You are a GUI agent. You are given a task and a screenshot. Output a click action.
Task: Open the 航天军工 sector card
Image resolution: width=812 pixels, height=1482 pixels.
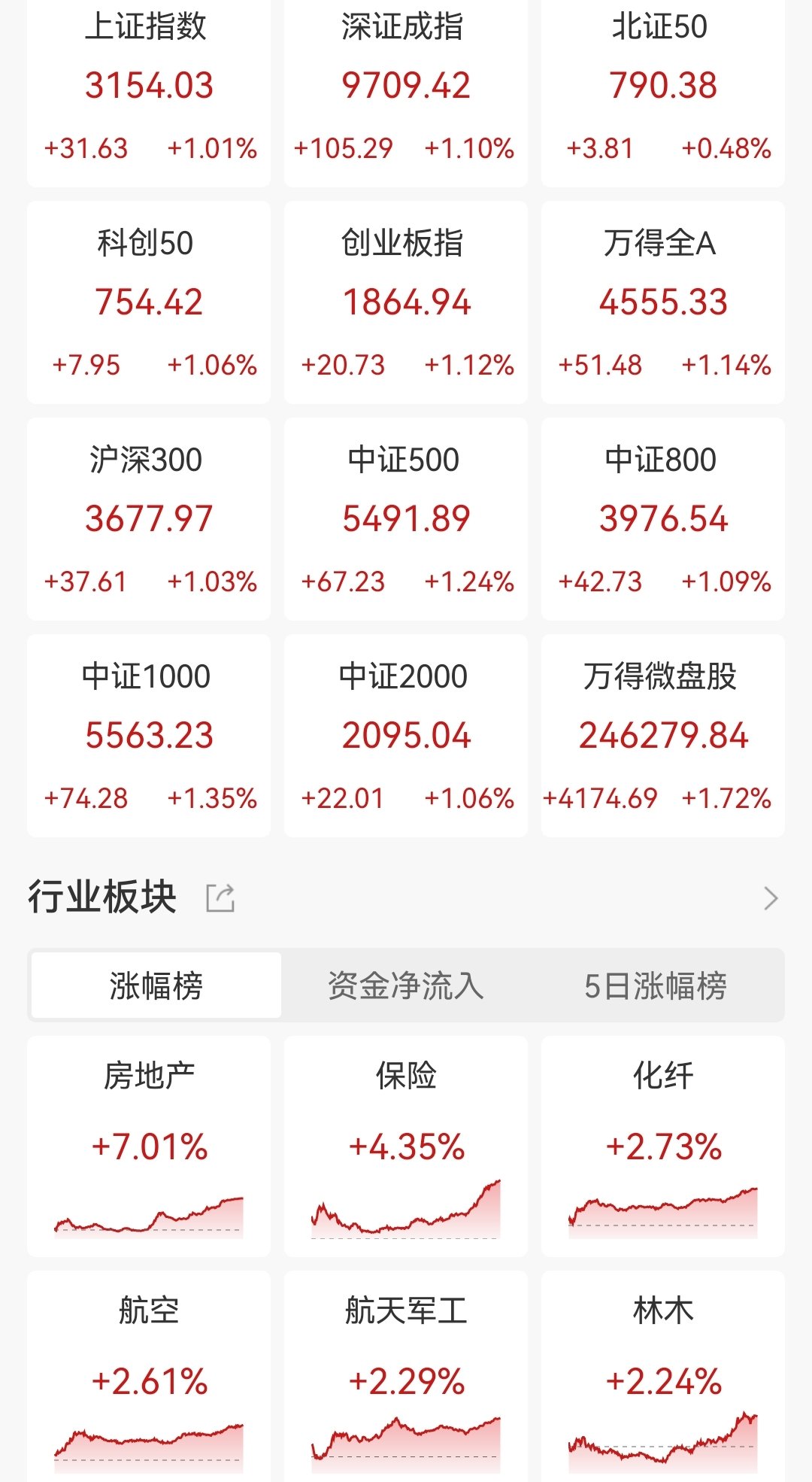point(406,1377)
